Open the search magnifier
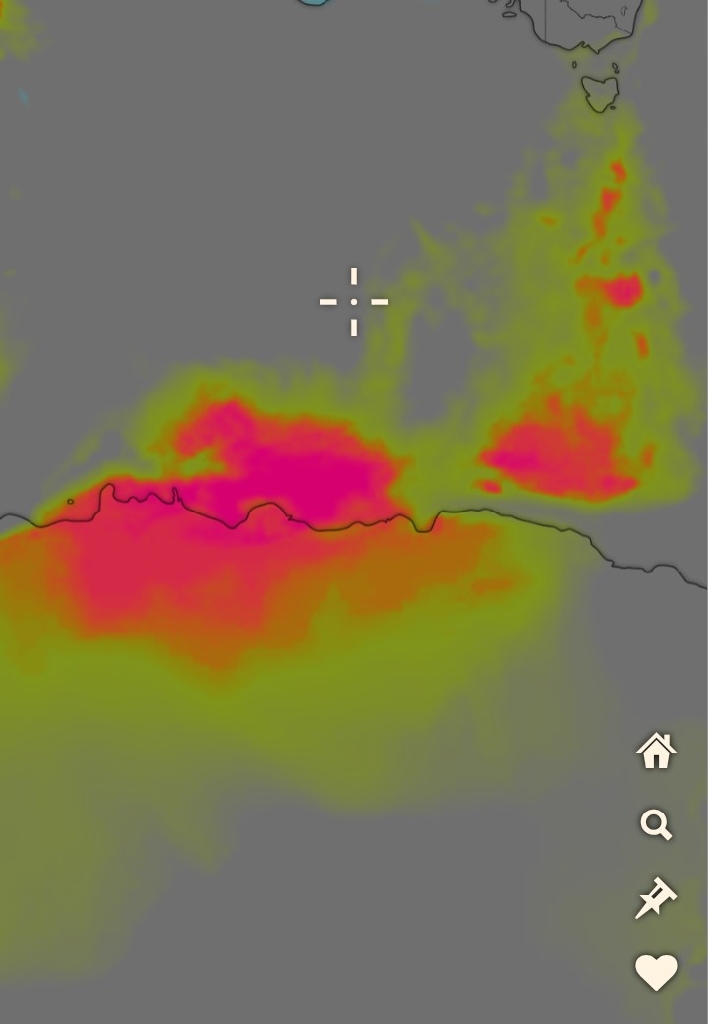 click(x=656, y=825)
